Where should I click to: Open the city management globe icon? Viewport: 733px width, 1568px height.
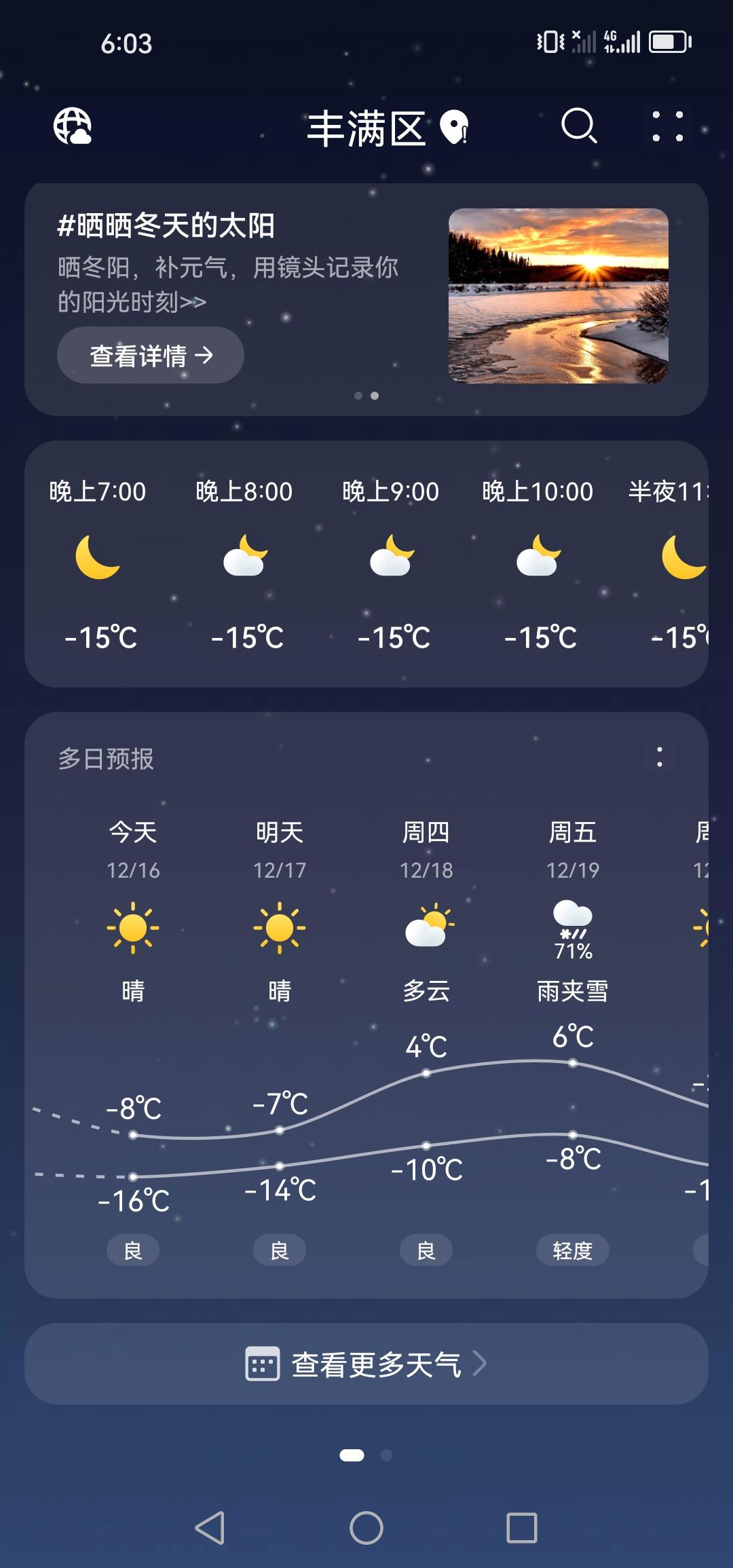[x=73, y=126]
